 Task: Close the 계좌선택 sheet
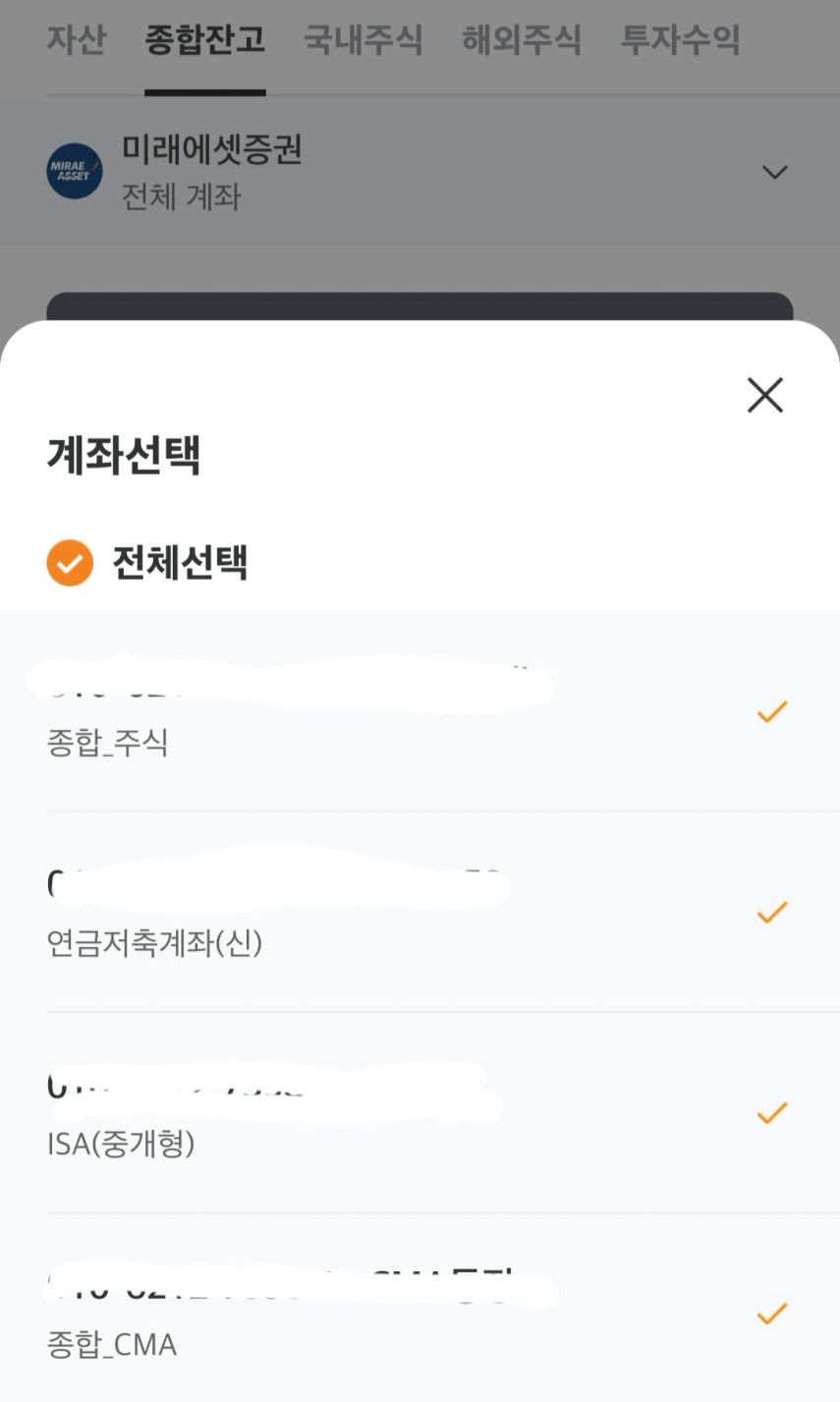(764, 395)
